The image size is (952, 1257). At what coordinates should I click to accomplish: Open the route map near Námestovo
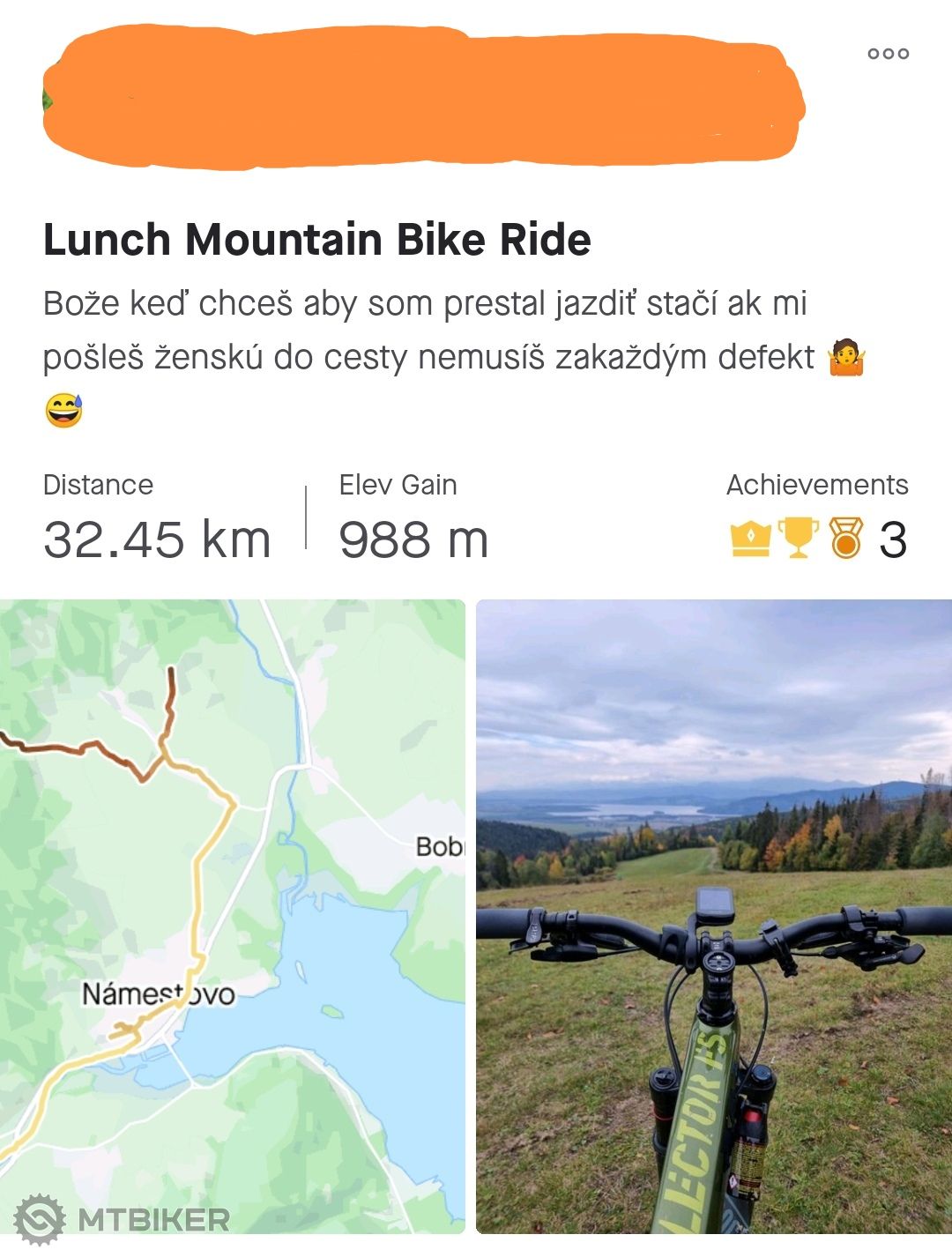[232, 917]
